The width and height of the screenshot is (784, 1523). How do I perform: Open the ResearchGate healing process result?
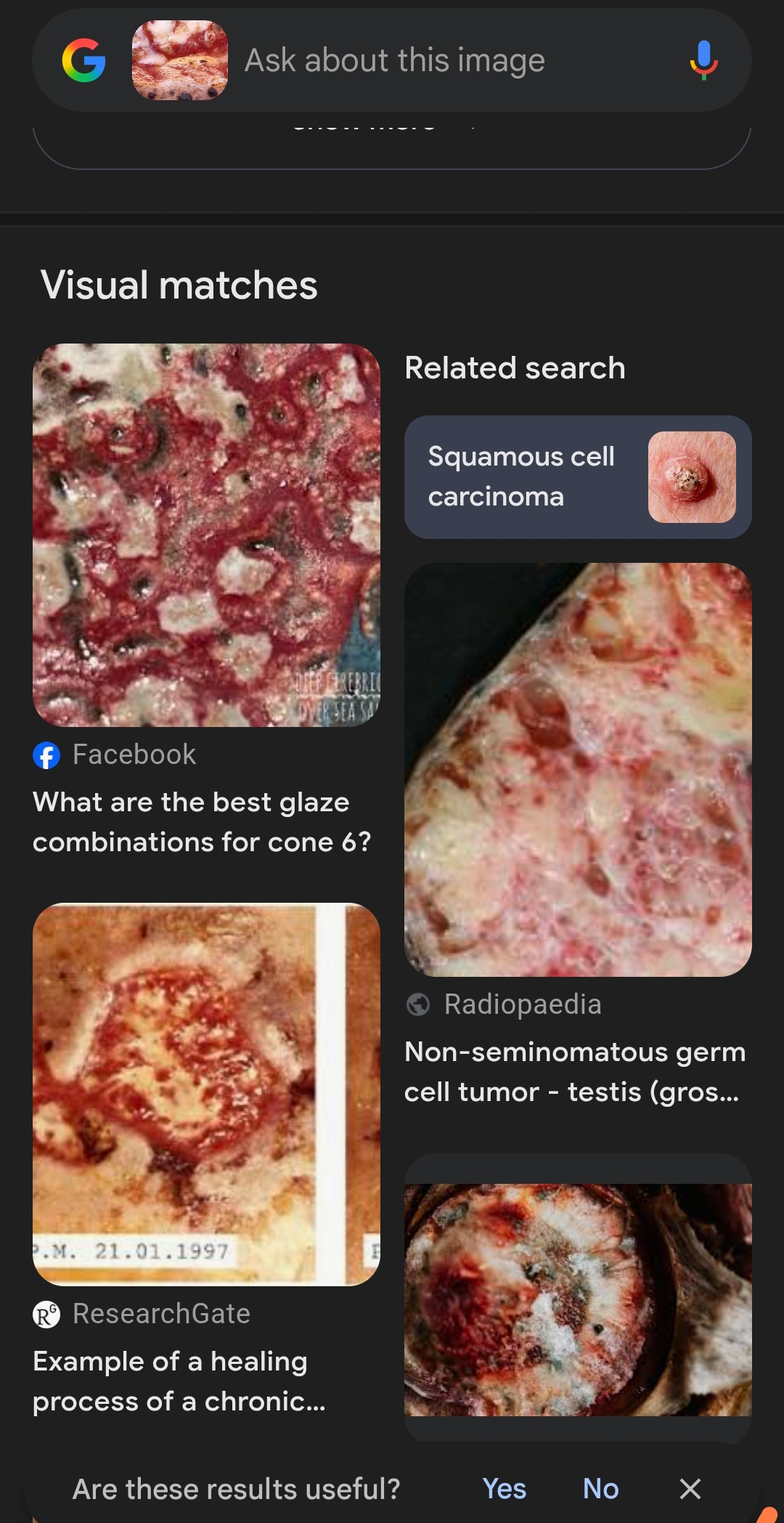(x=206, y=1094)
